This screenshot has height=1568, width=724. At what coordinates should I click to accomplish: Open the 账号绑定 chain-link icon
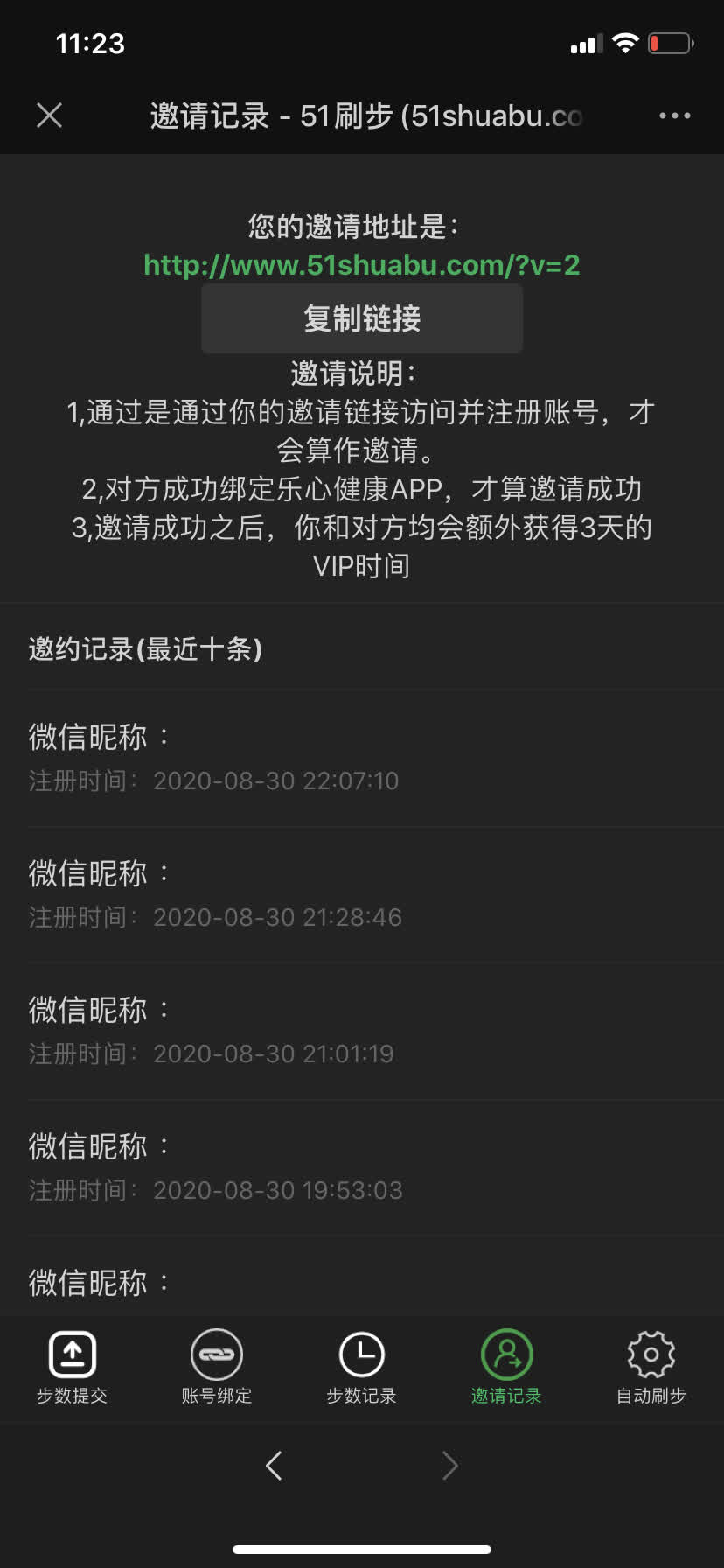coord(216,1352)
